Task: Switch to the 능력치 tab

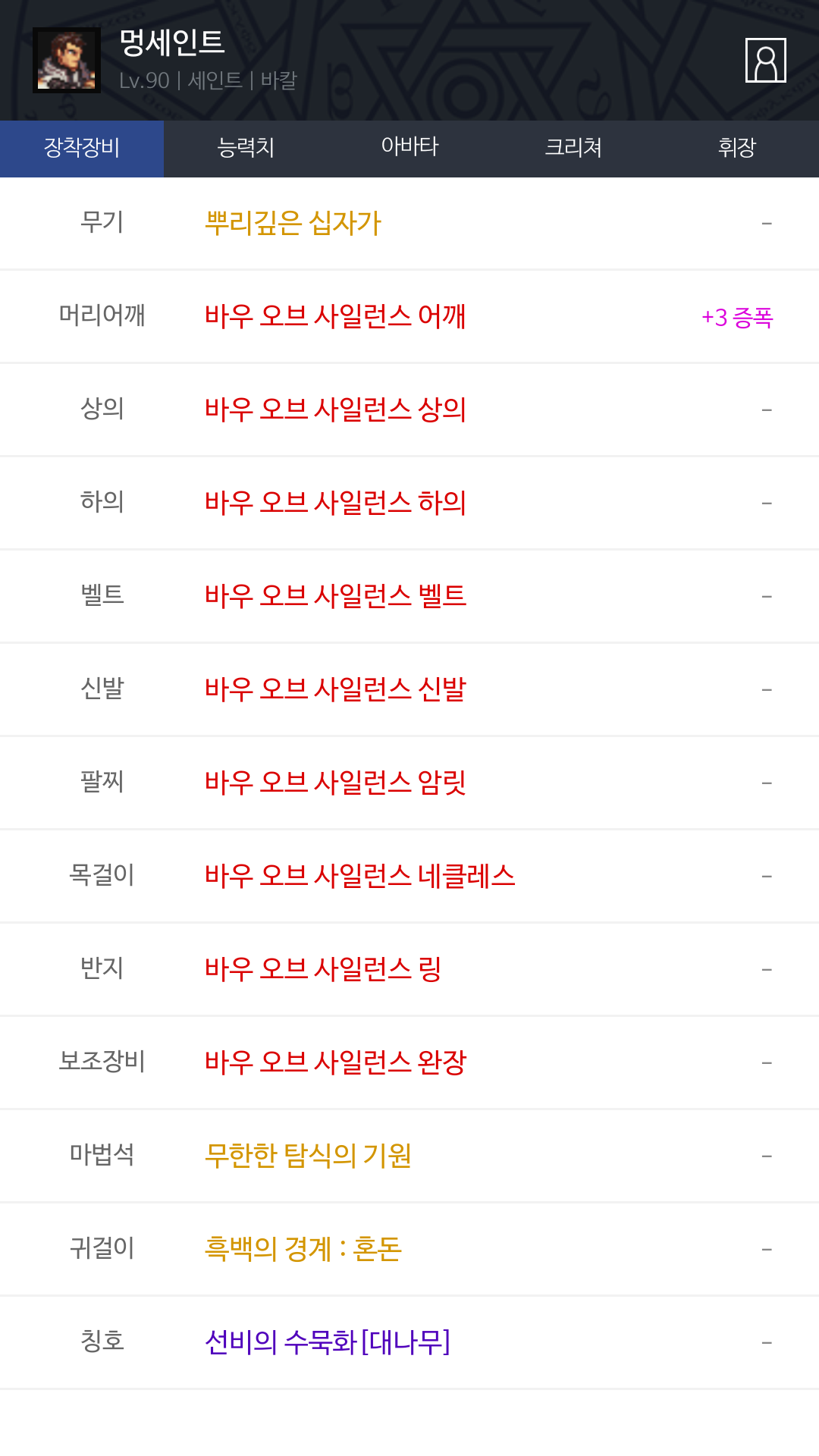Action: click(246, 149)
